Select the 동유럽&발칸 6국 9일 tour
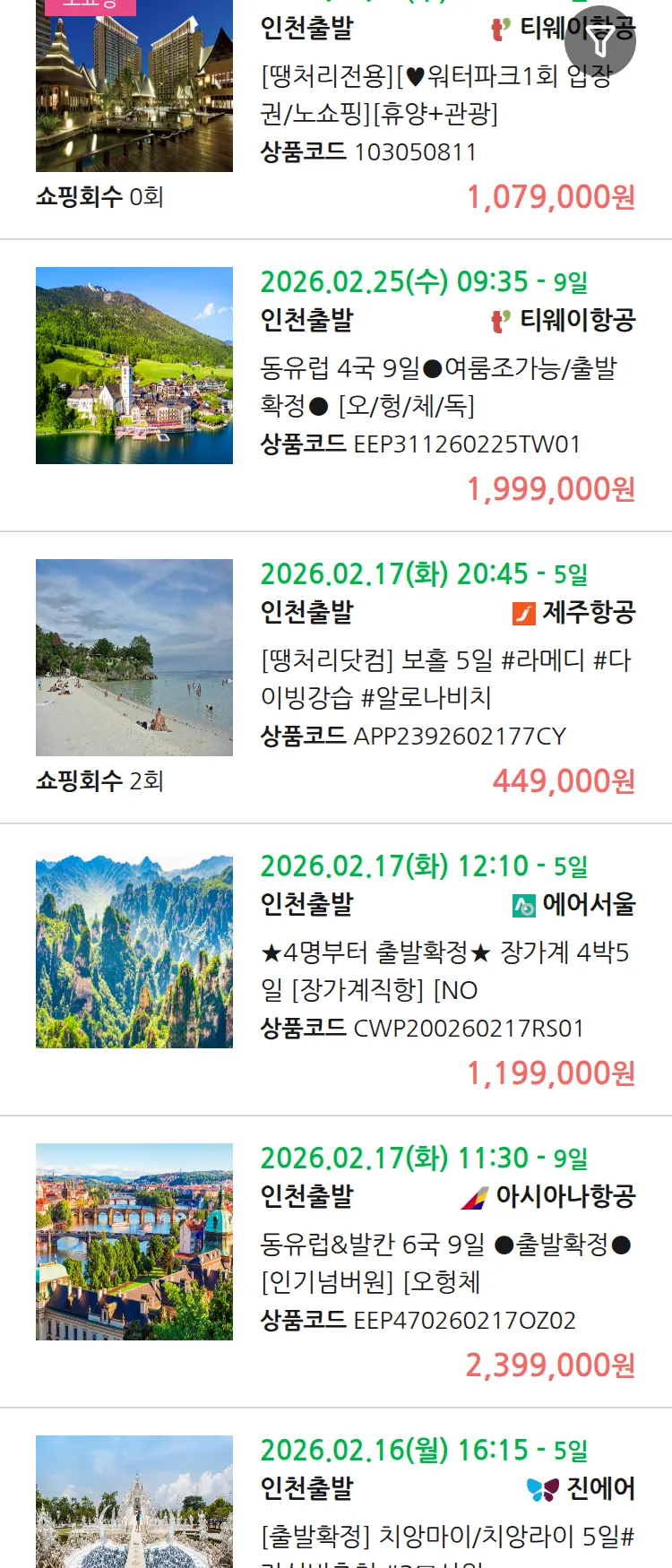 (445, 1262)
